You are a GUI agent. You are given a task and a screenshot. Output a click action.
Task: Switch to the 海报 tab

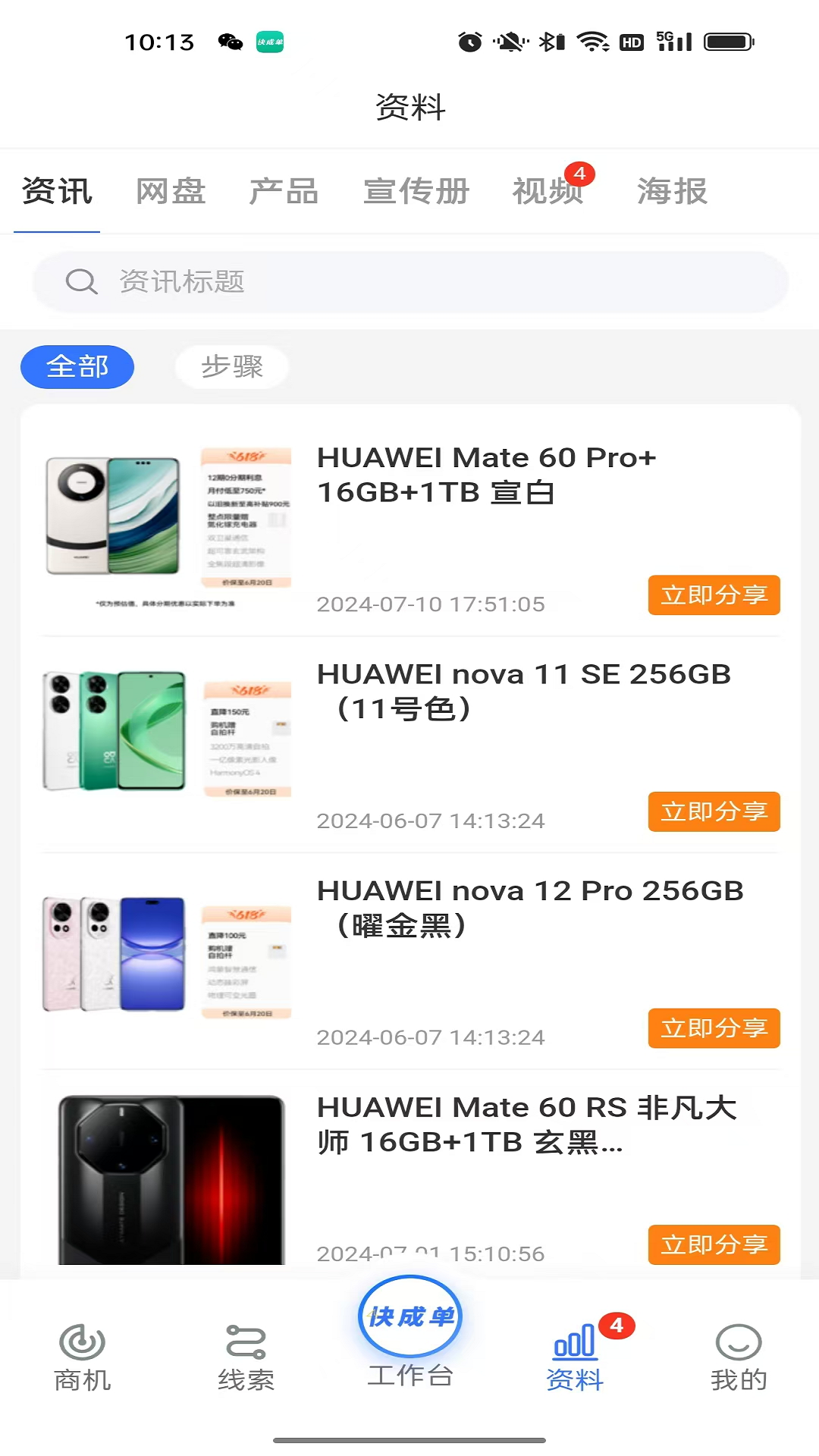pyautogui.click(x=672, y=191)
